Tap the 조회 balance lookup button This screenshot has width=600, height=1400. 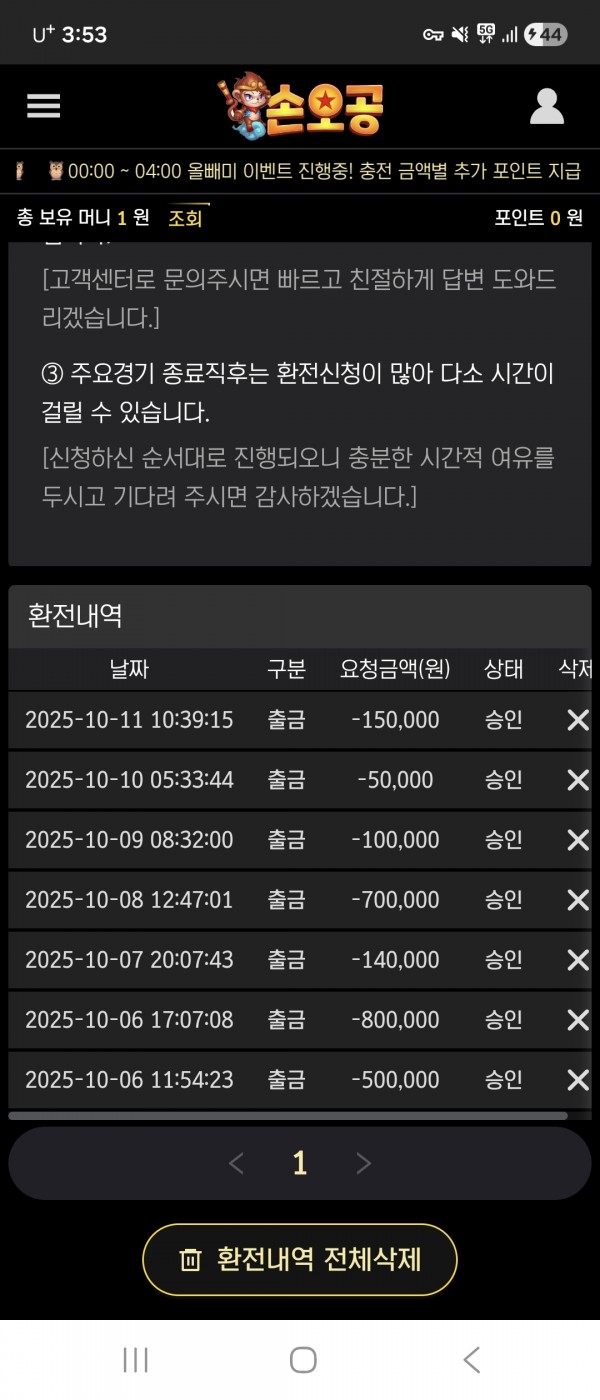point(186,217)
